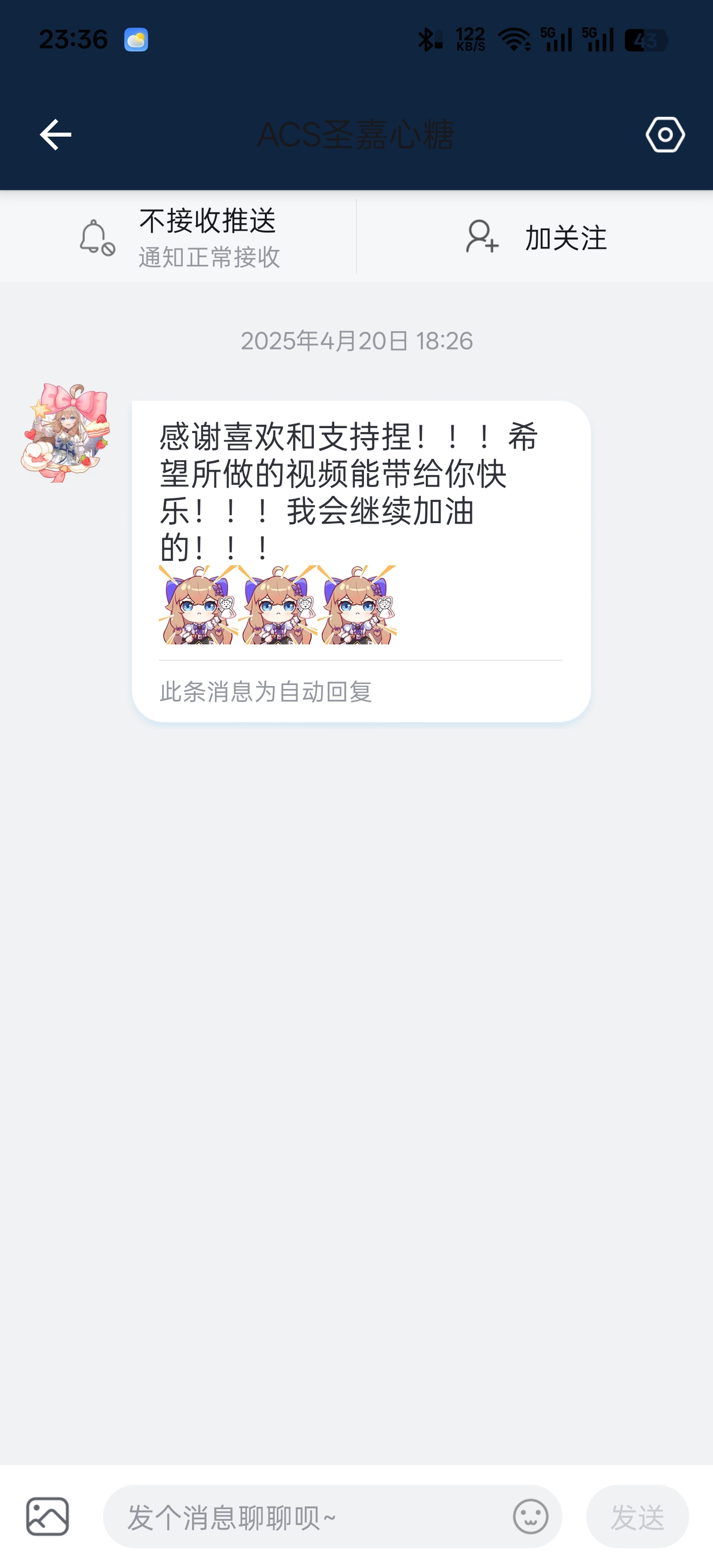Open chat settings hexagon icon
The width and height of the screenshot is (713, 1568).
tap(664, 135)
